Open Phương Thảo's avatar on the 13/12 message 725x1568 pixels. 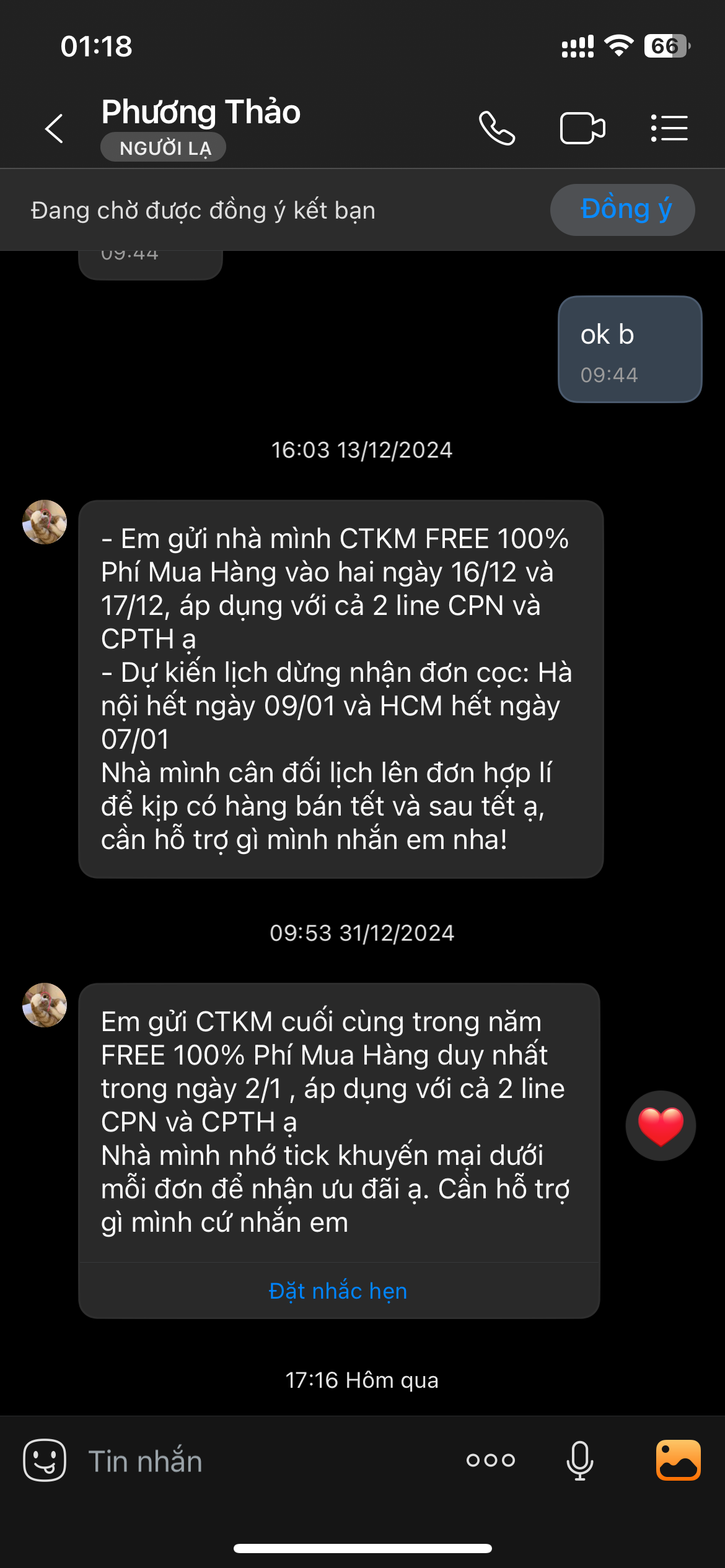pos(45,522)
